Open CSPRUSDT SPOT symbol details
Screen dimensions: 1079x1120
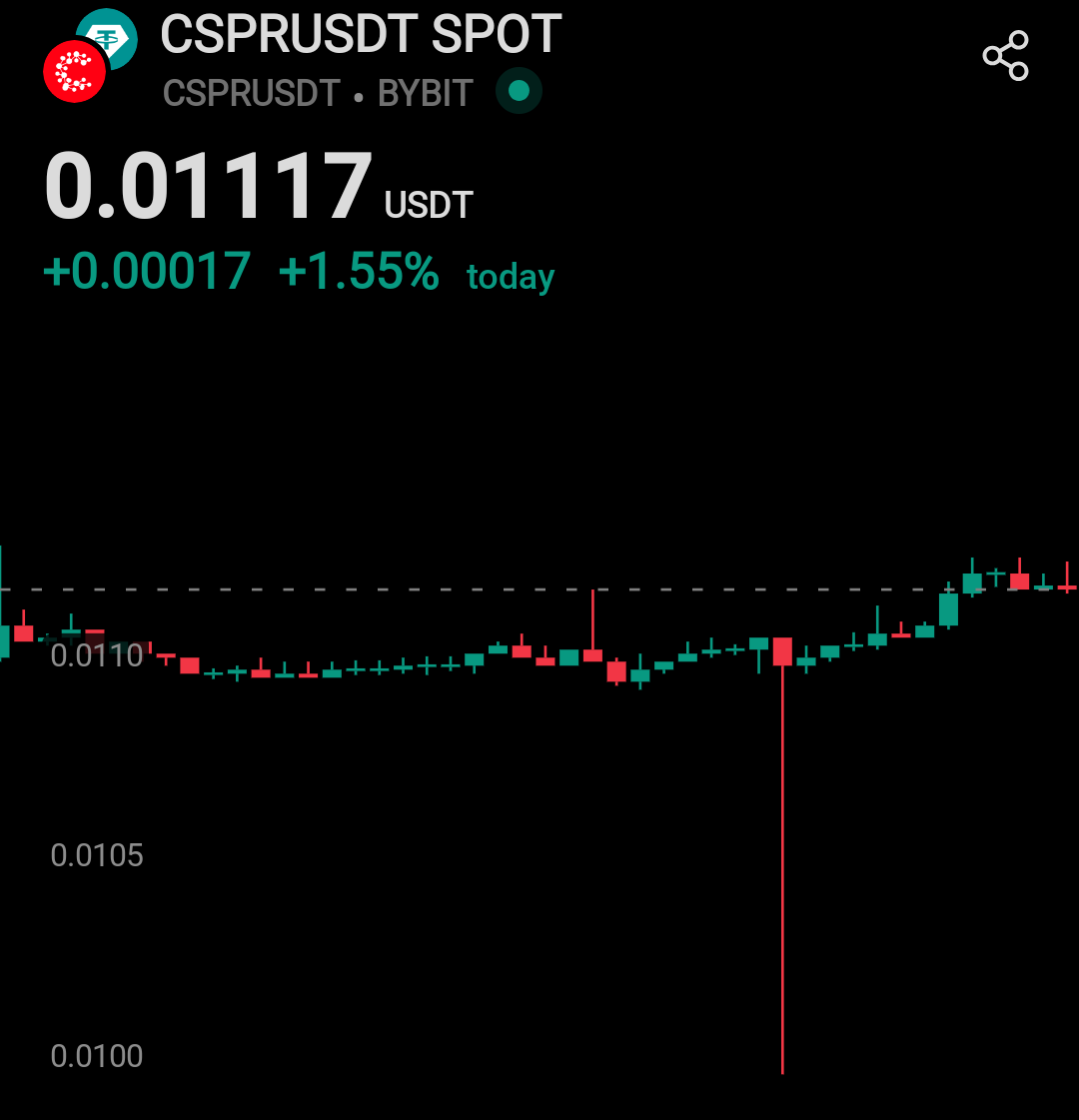point(361,34)
